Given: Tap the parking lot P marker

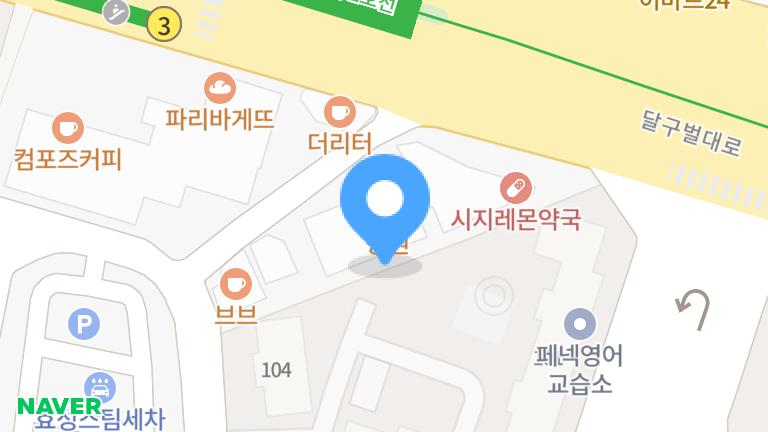Looking at the screenshot, I should click(84, 323).
